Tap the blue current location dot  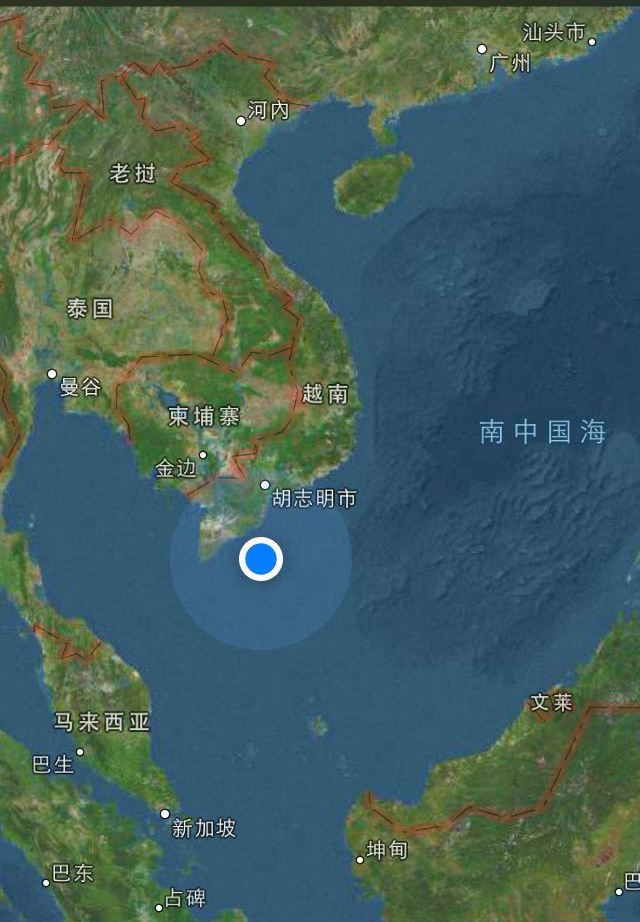[261, 558]
